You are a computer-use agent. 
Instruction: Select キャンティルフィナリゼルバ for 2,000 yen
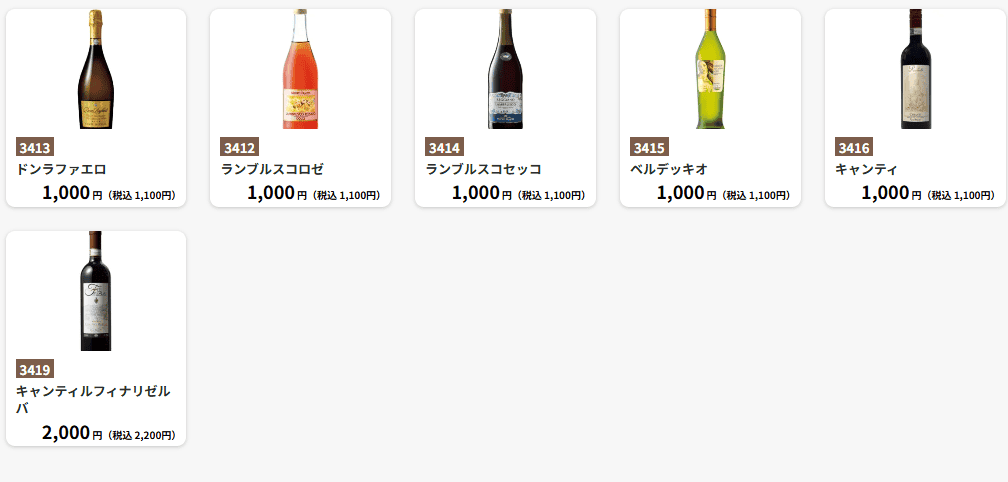96,338
